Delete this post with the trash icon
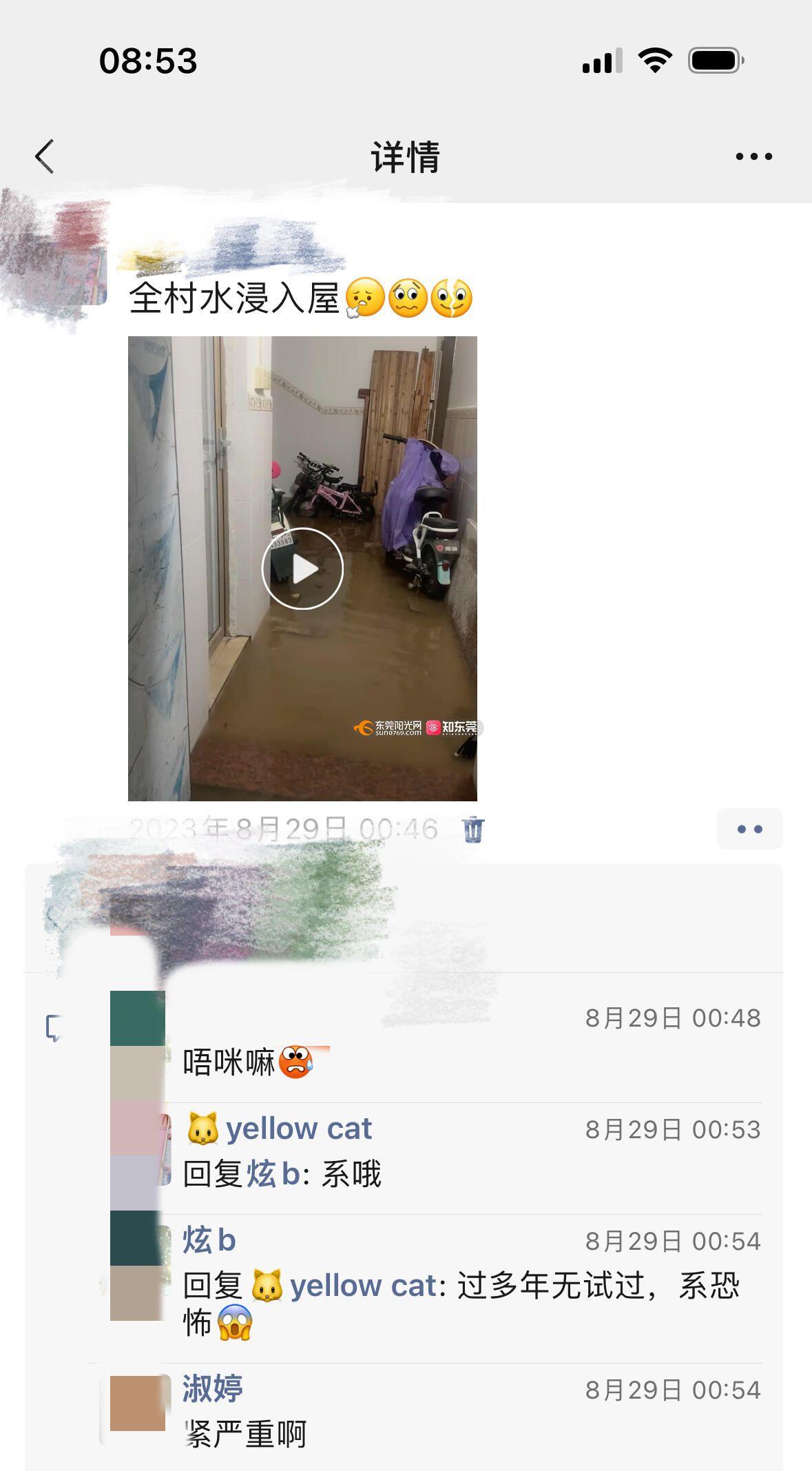Viewport: 812px width, 1471px height. click(473, 829)
